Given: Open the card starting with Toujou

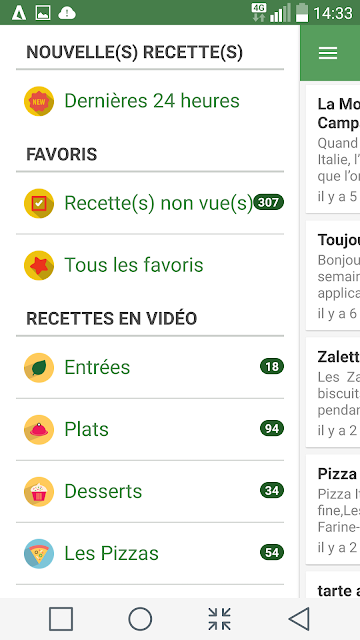Looking at the screenshot, I should coord(333,276).
